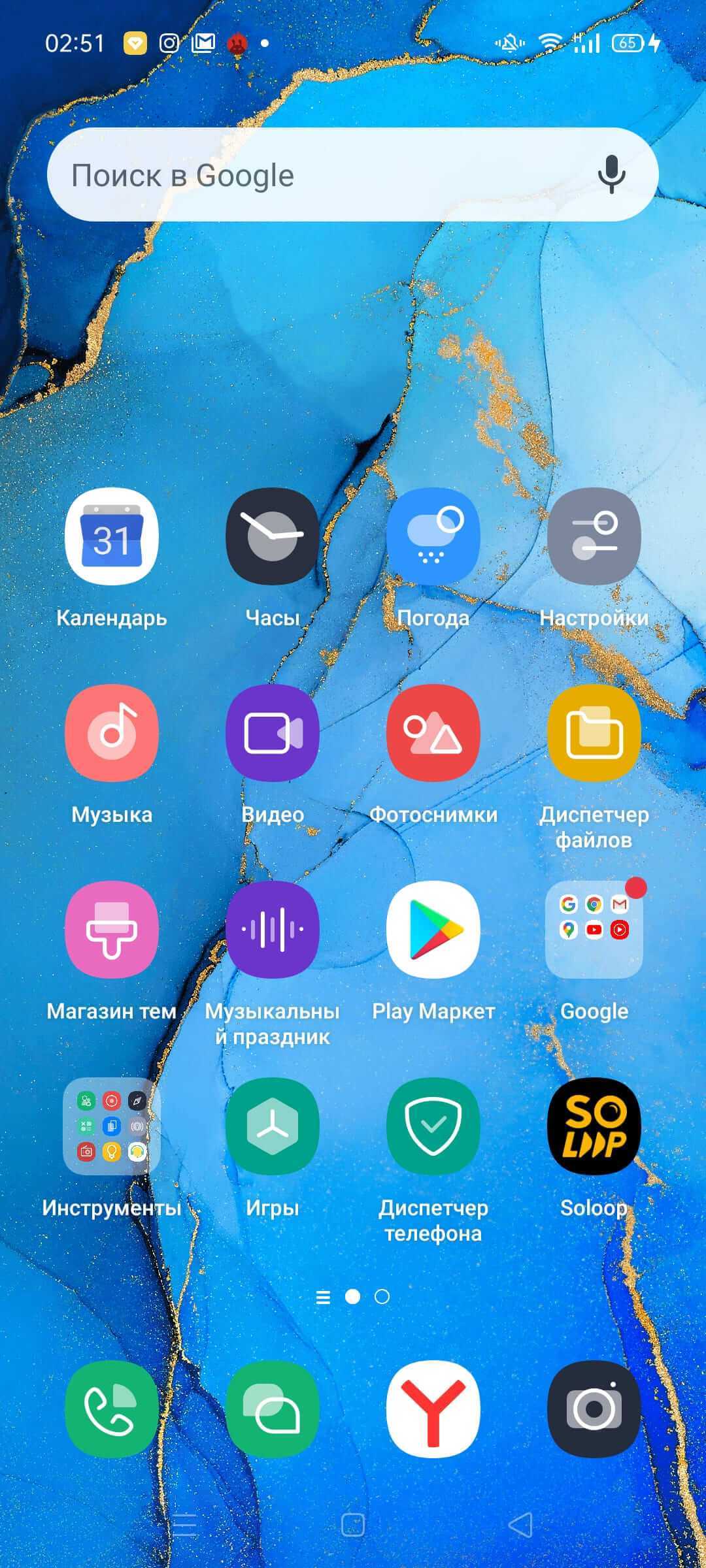Open Диспетчер файлов file manager
This screenshot has height=1568, width=706.
click(x=594, y=733)
